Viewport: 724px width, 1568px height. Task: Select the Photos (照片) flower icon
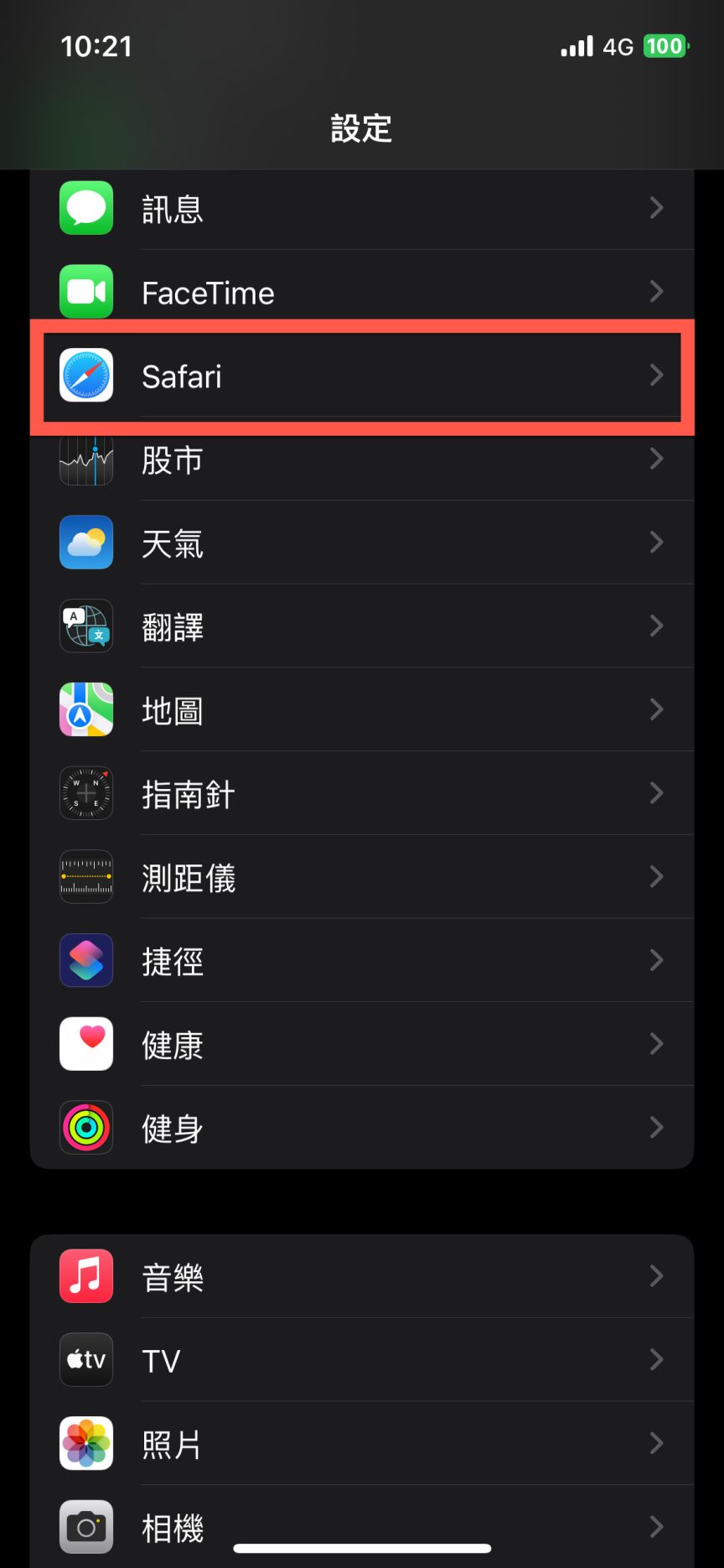point(85,1442)
